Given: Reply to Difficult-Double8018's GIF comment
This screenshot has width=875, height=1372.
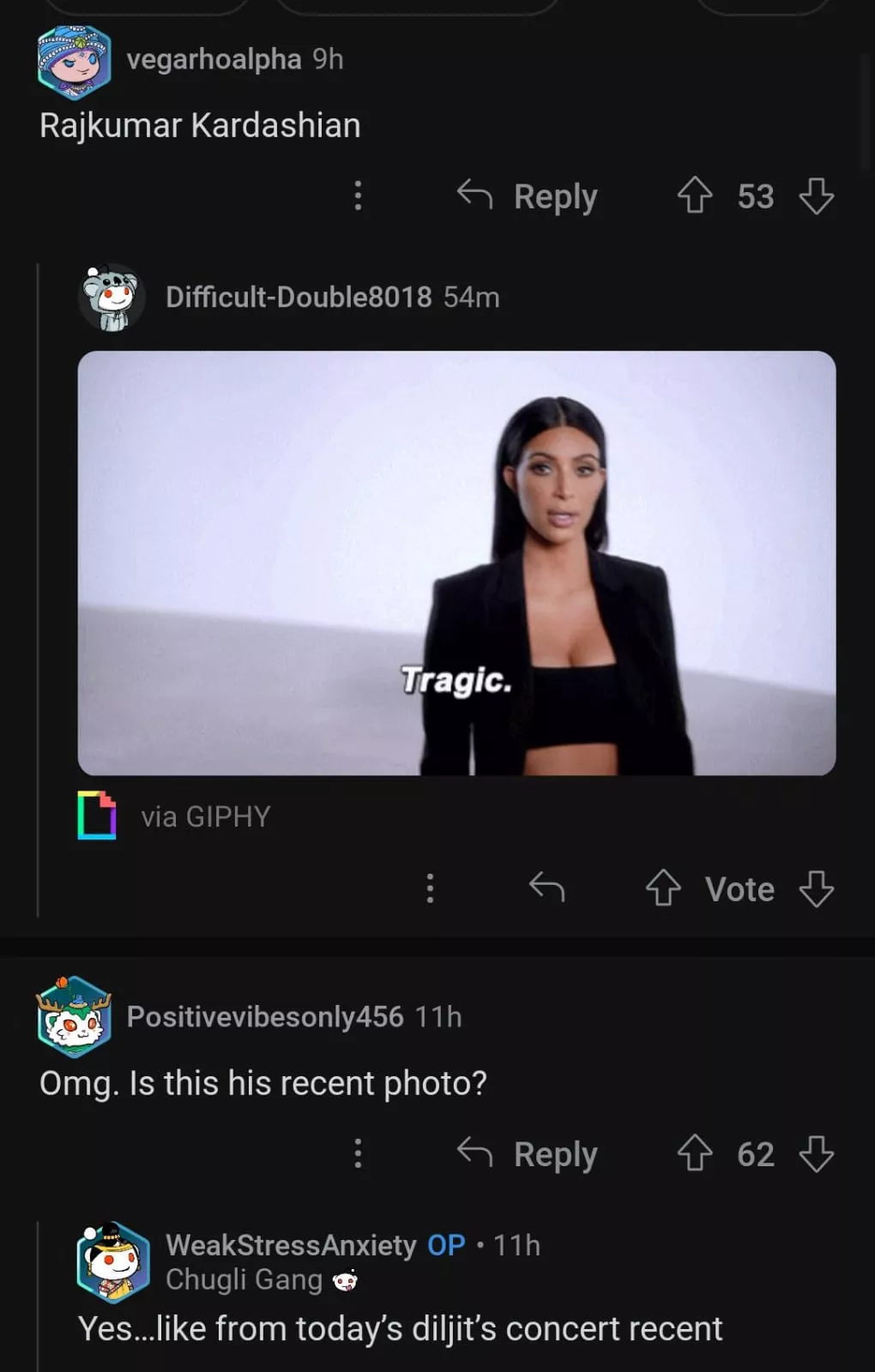Looking at the screenshot, I should point(546,888).
